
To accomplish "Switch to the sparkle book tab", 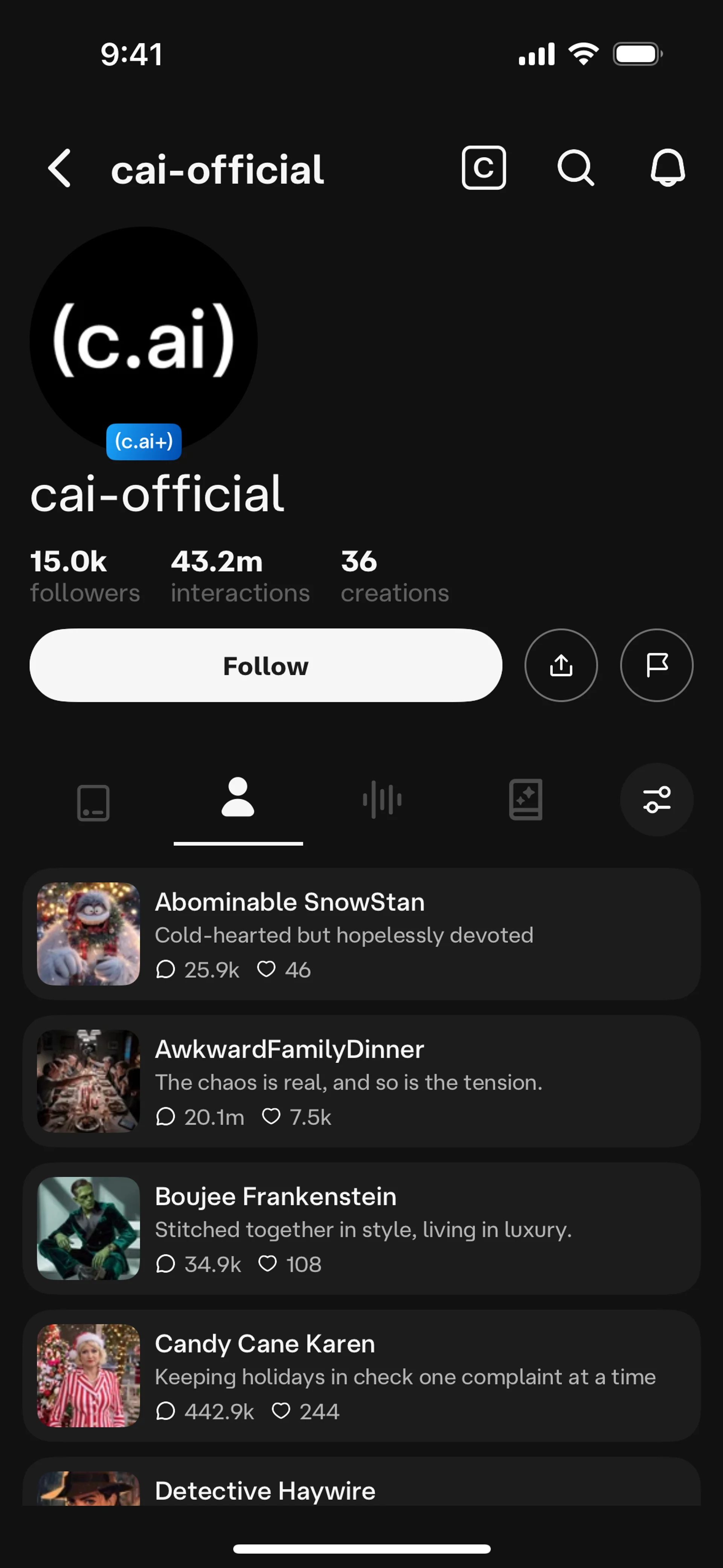I will pos(526,800).
